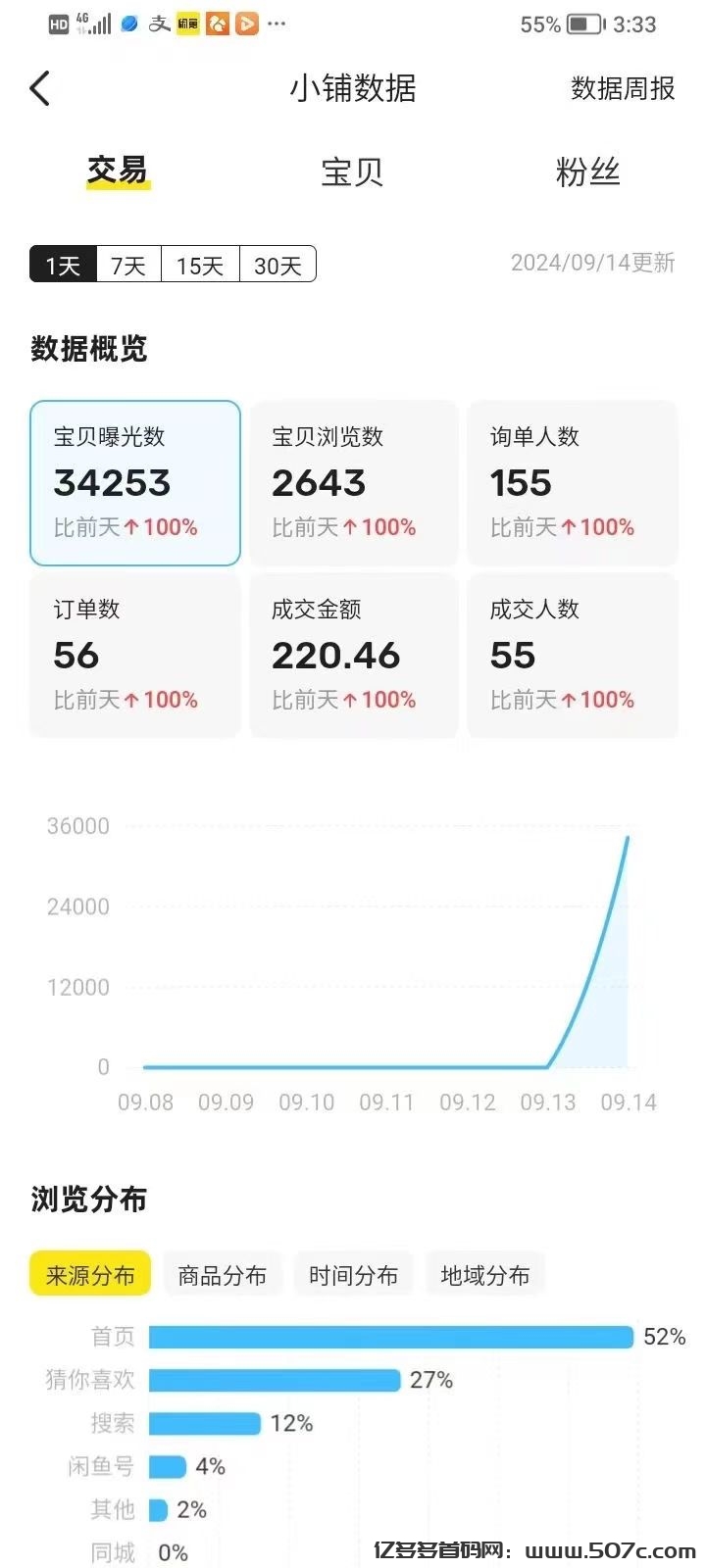Tap the ellipsis icon in the status bar
Viewport: 706px width, 1568px height.
(276, 24)
